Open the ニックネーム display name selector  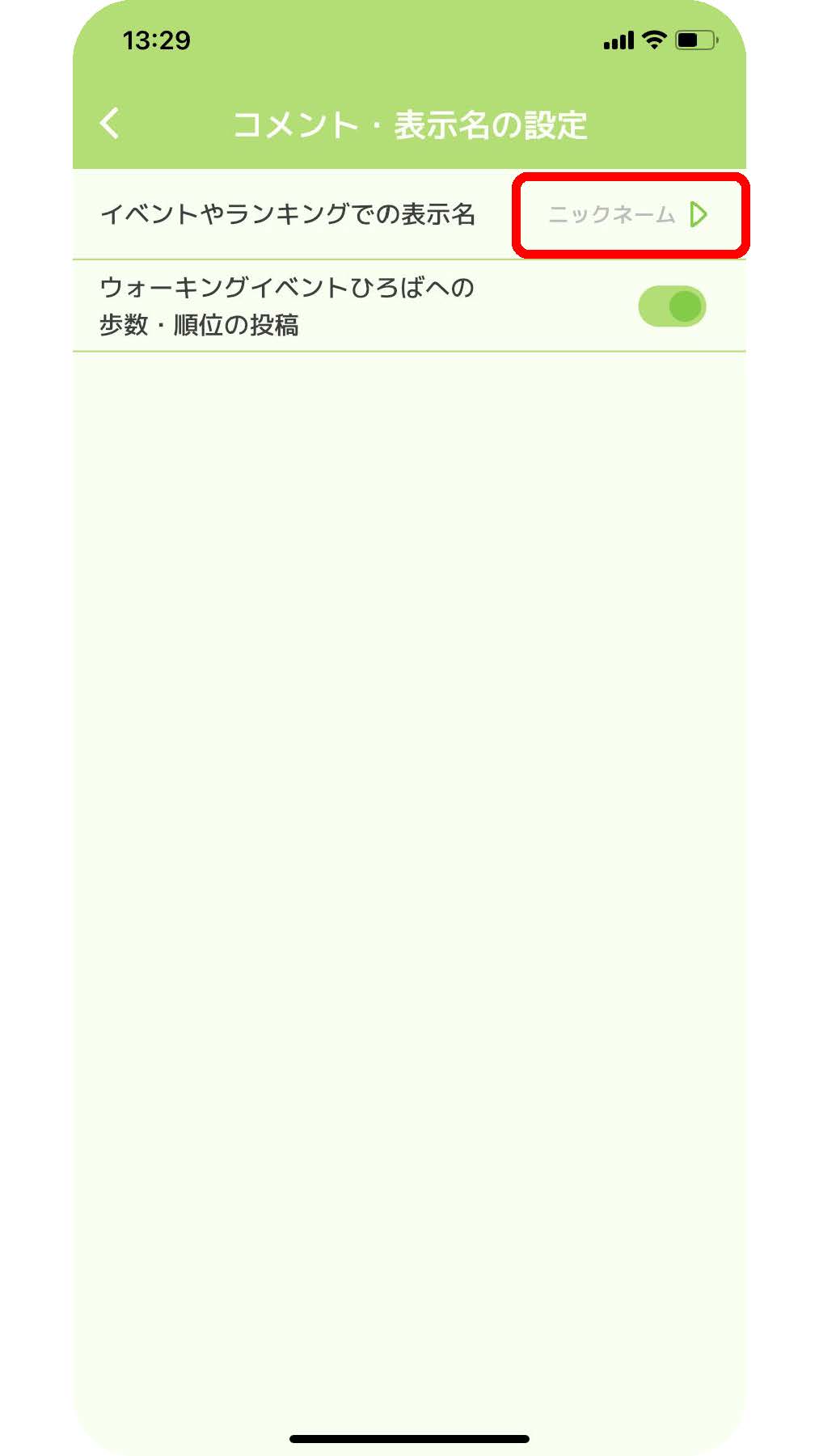coord(629,215)
